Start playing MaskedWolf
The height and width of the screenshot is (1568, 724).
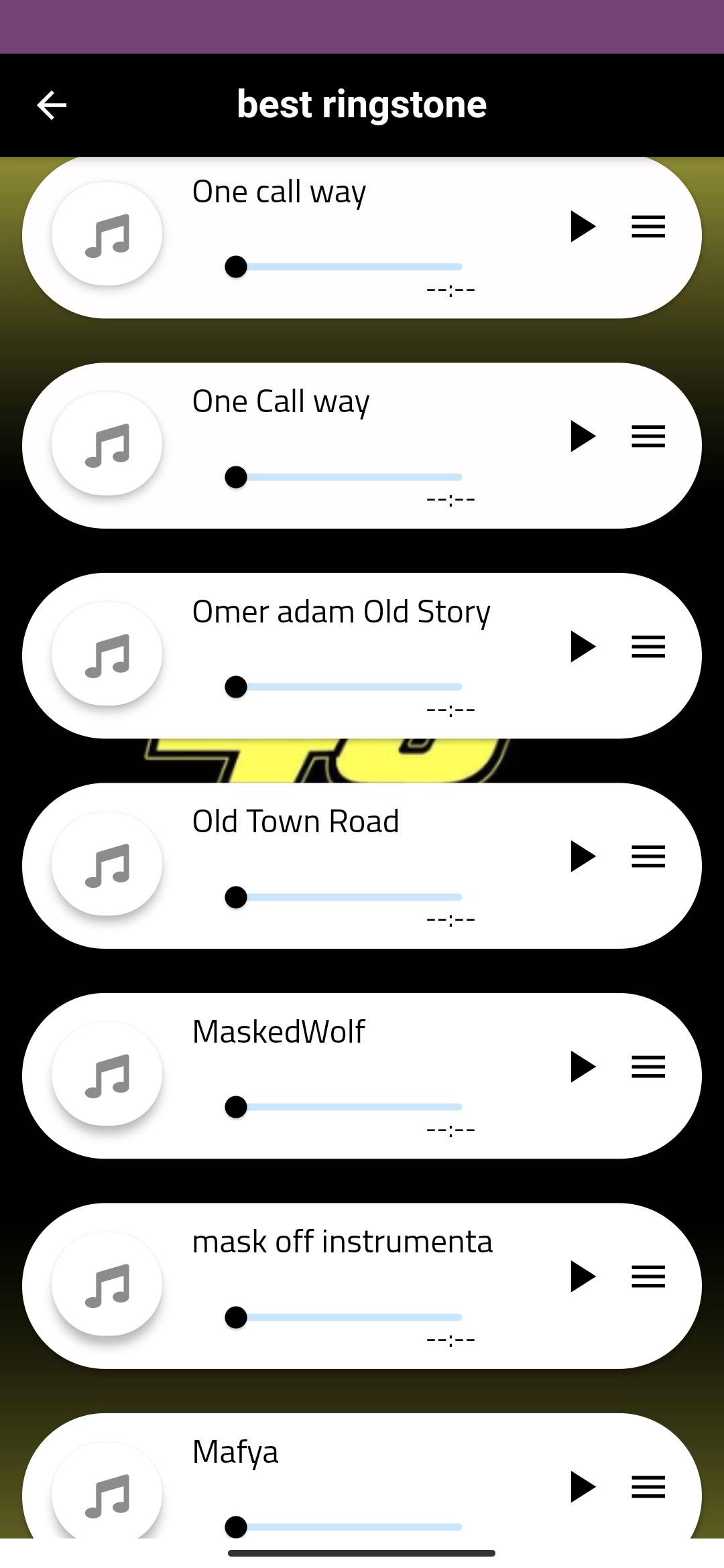pos(582,1067)
